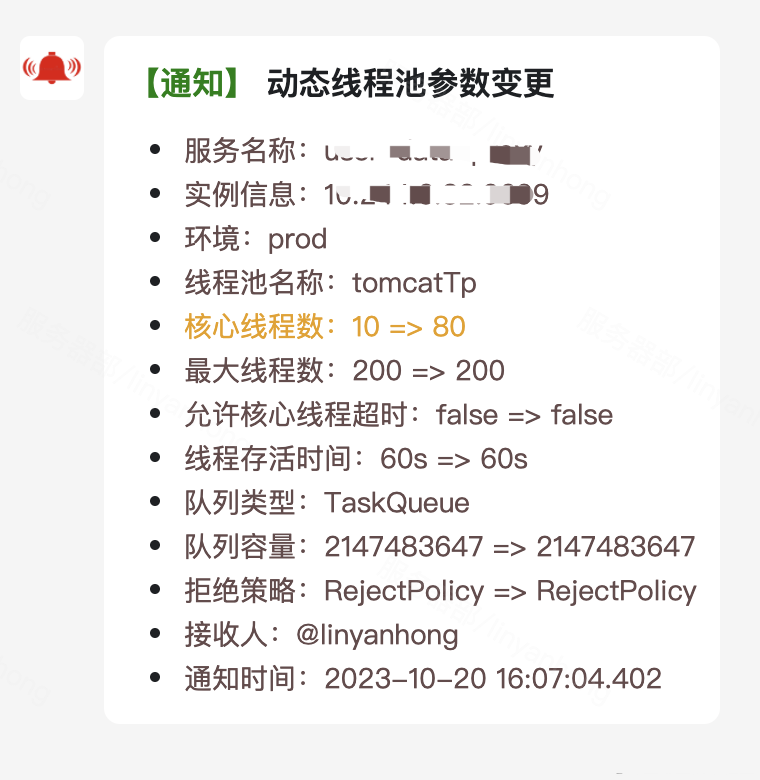Viewport: 760px width, 780px height.
Task: Open the alert bot's avatar
Action: [x=52, y=68]
